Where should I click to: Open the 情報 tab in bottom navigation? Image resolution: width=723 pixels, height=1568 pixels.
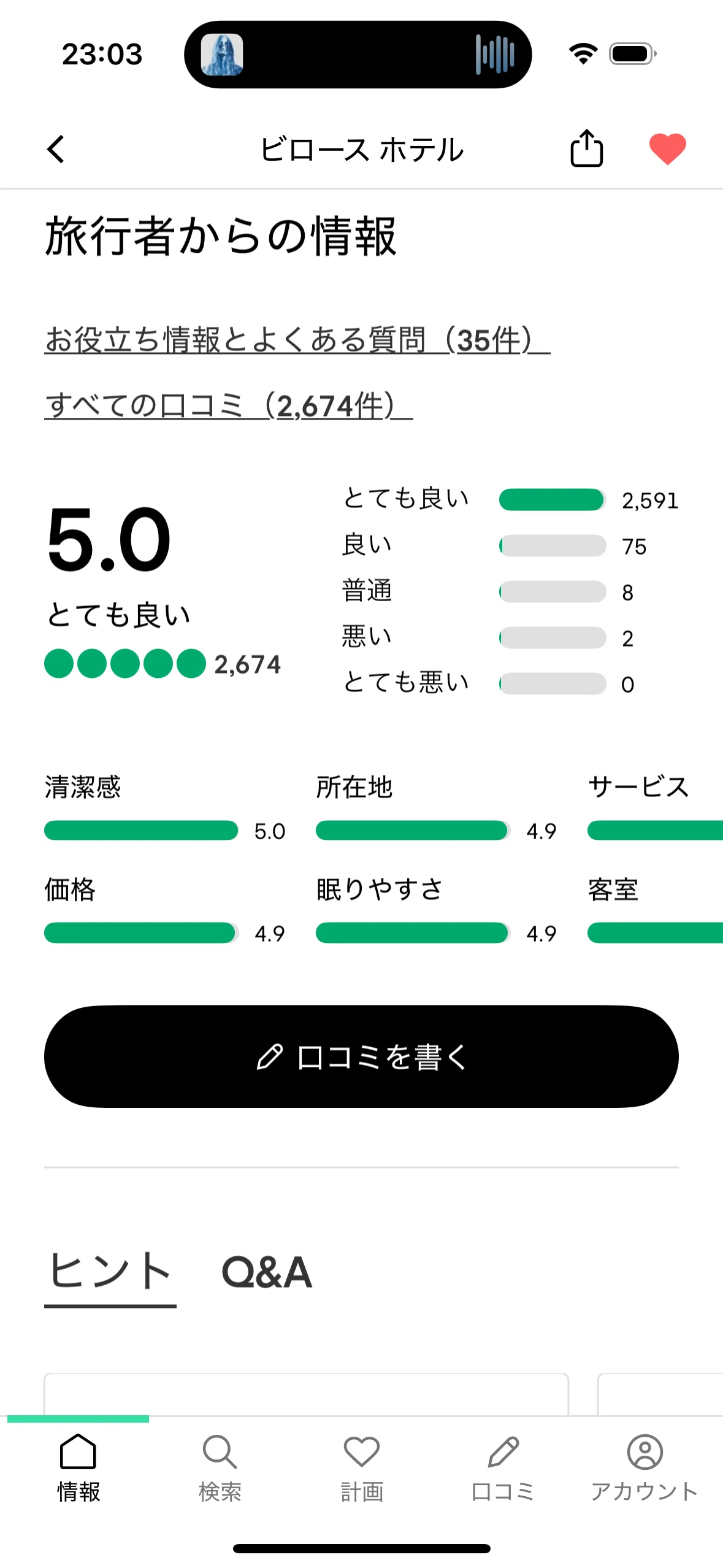click(78, 1467)
